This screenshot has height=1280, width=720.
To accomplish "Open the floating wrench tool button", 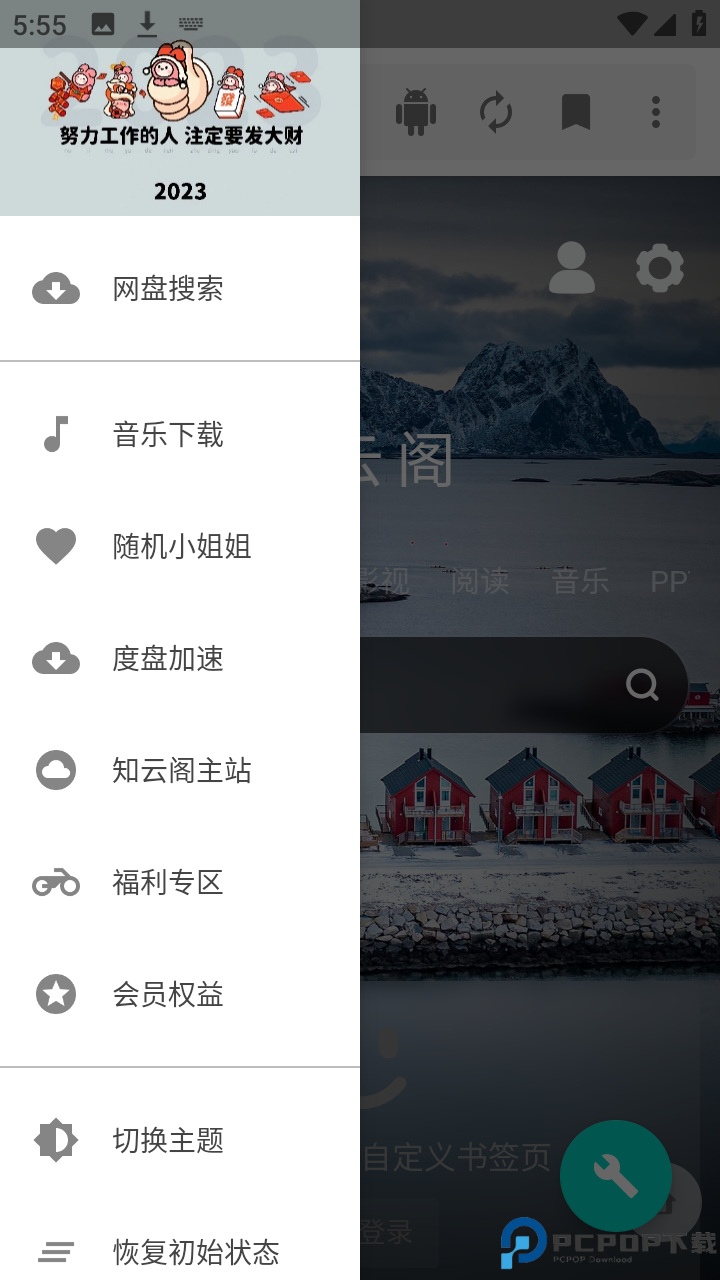I will pos(616,1176).
